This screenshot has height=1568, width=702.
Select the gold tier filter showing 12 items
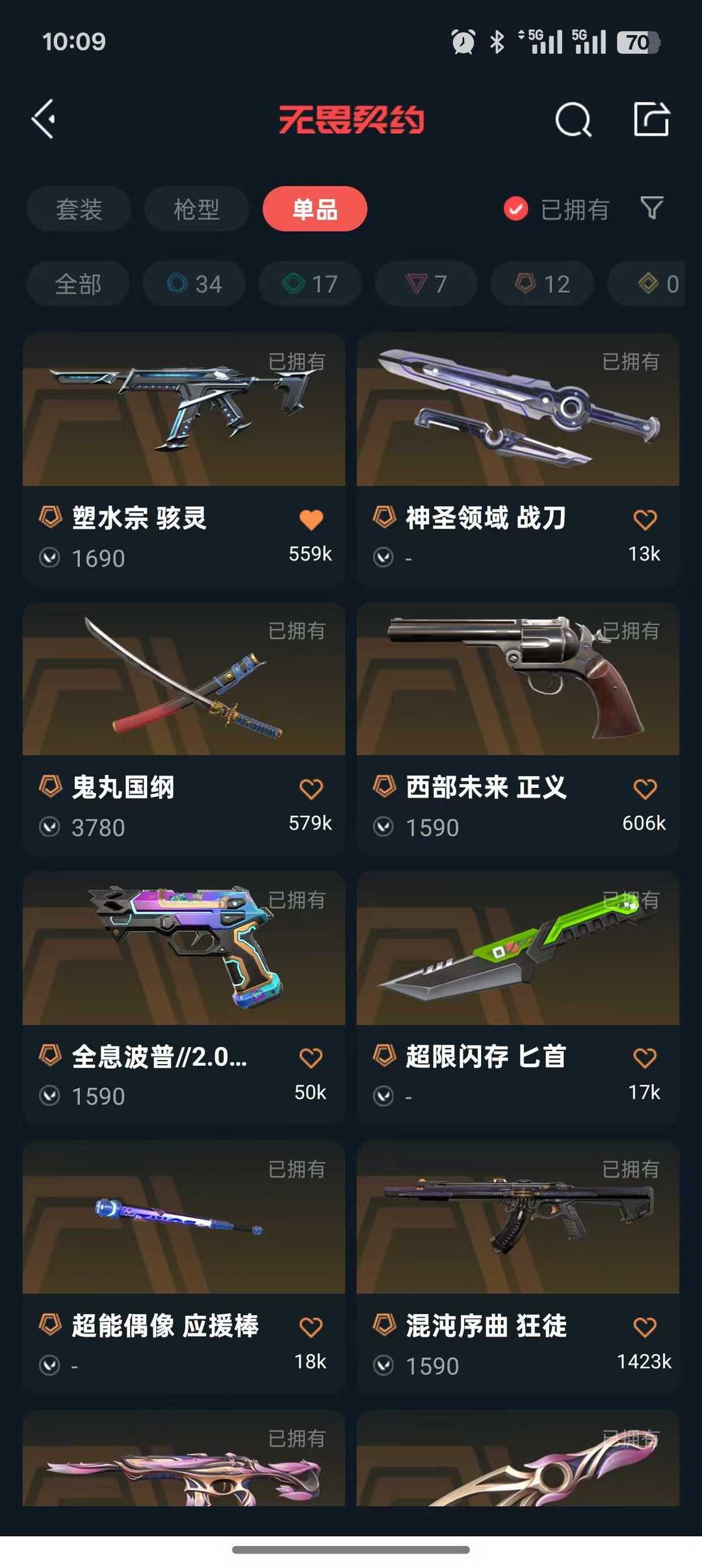tap(541, 284)
